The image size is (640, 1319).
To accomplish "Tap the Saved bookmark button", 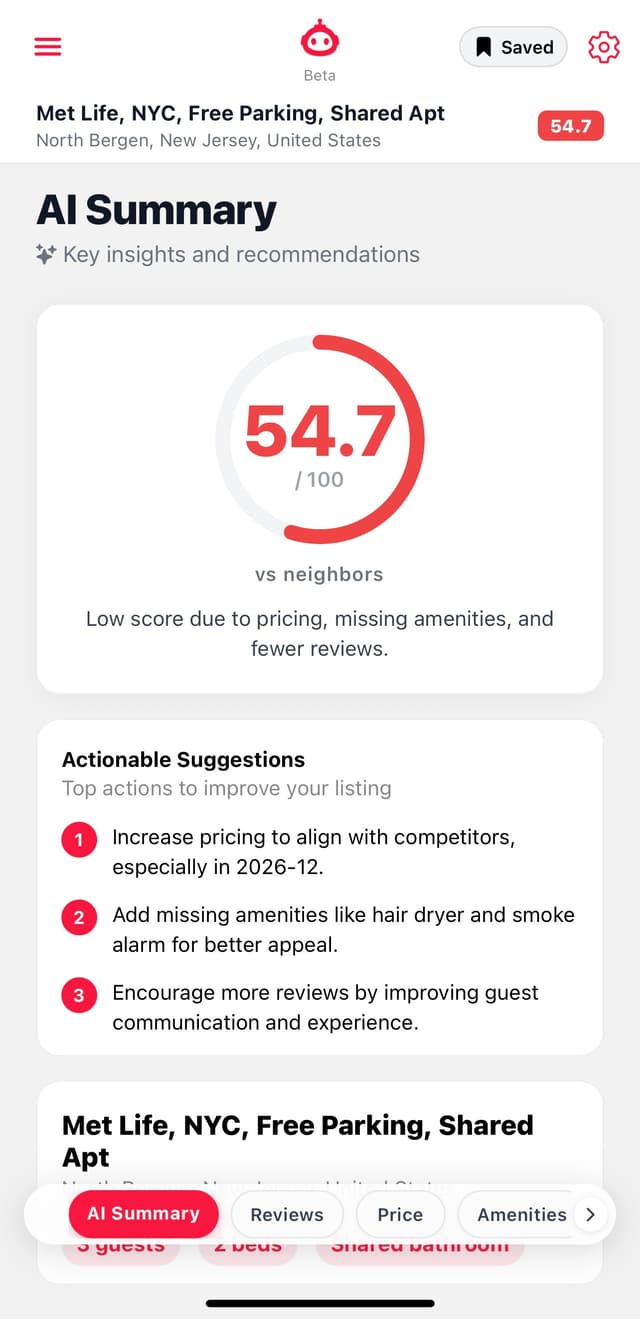I will [513, 47].
